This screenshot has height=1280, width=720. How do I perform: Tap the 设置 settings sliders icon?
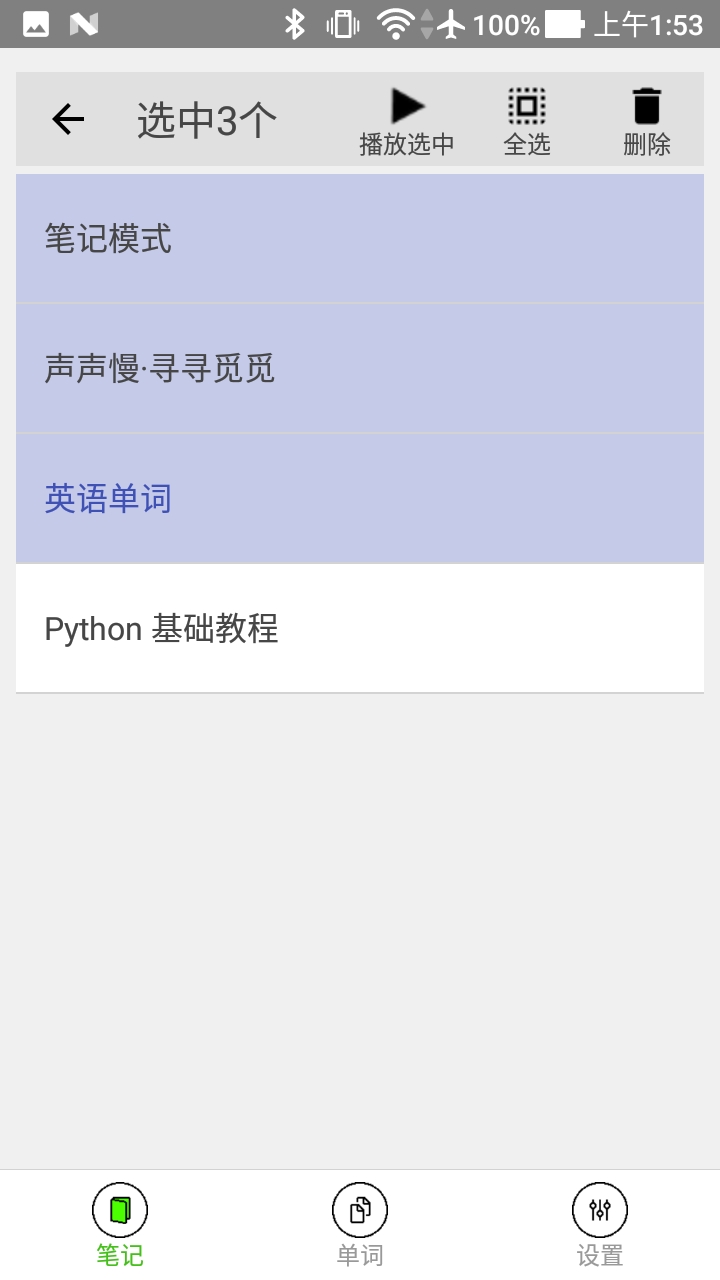pos(599,1209)
